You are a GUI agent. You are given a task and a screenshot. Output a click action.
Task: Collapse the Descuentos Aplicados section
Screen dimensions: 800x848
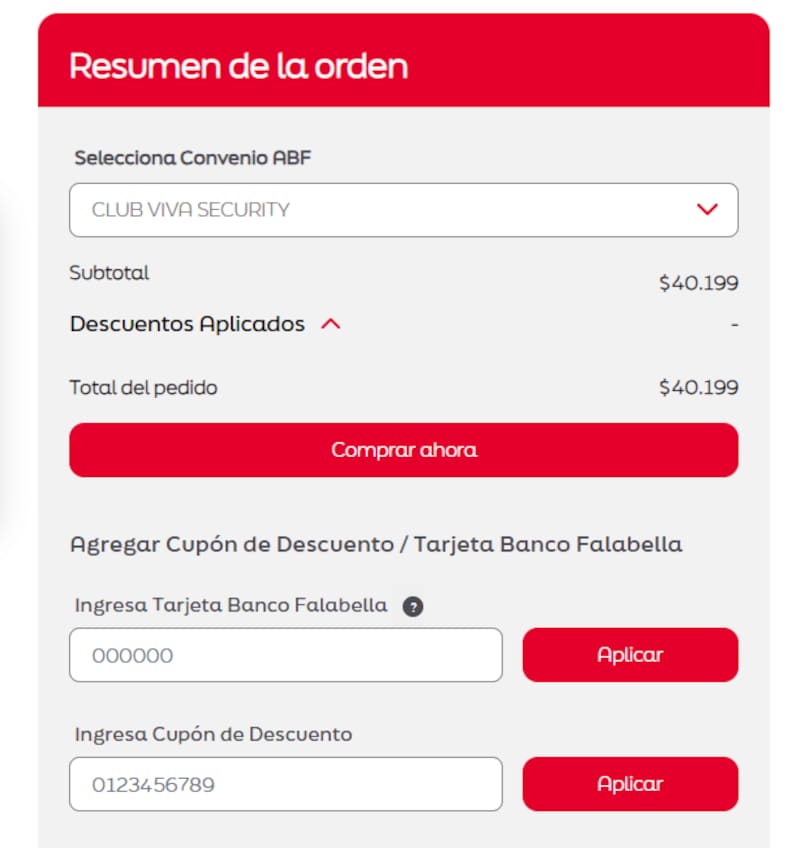point(331,324)
